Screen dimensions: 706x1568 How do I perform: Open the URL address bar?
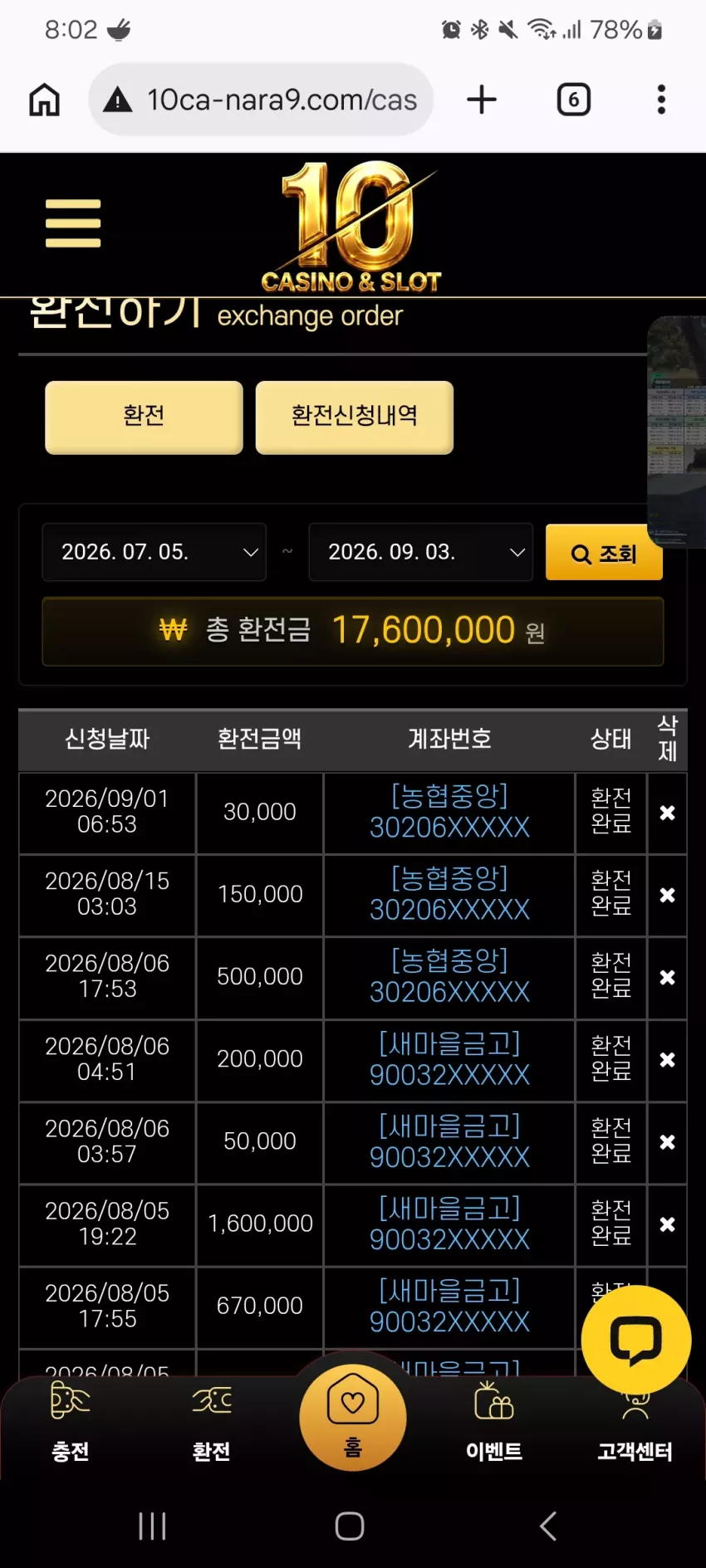261,100
